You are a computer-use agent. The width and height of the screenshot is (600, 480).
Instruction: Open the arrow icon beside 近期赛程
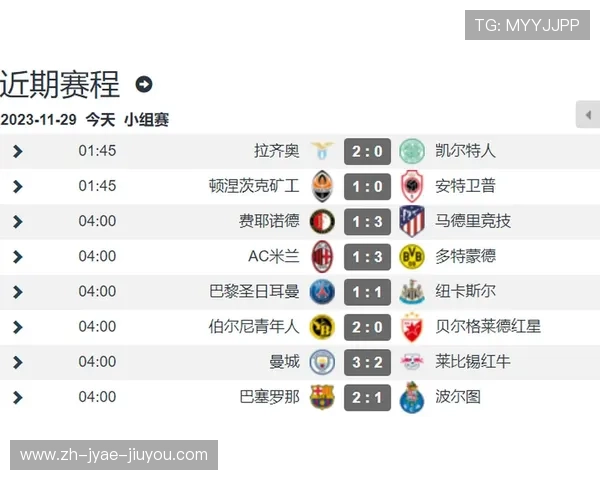click(x=144, y=84)
